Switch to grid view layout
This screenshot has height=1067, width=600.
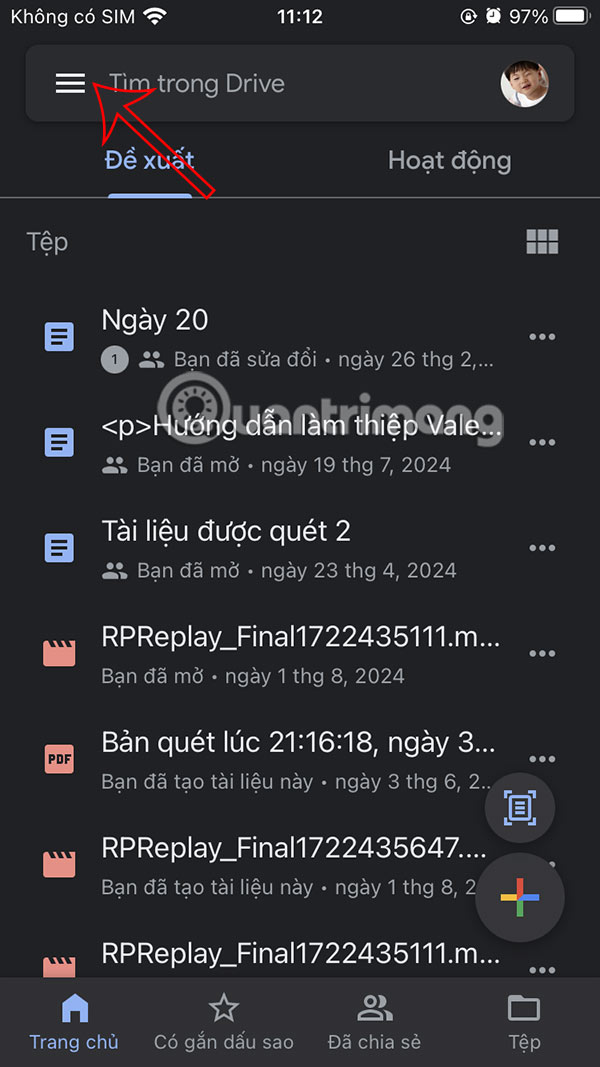pyautogui.click(x=542, y=242)
